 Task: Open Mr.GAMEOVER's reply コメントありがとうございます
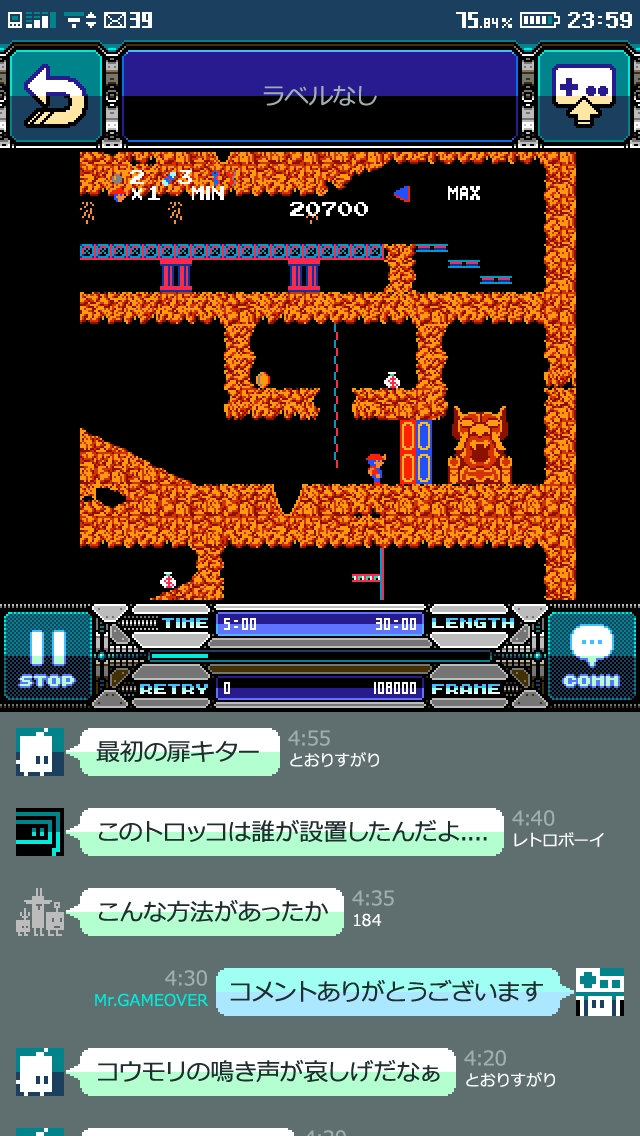pos(388,991)
